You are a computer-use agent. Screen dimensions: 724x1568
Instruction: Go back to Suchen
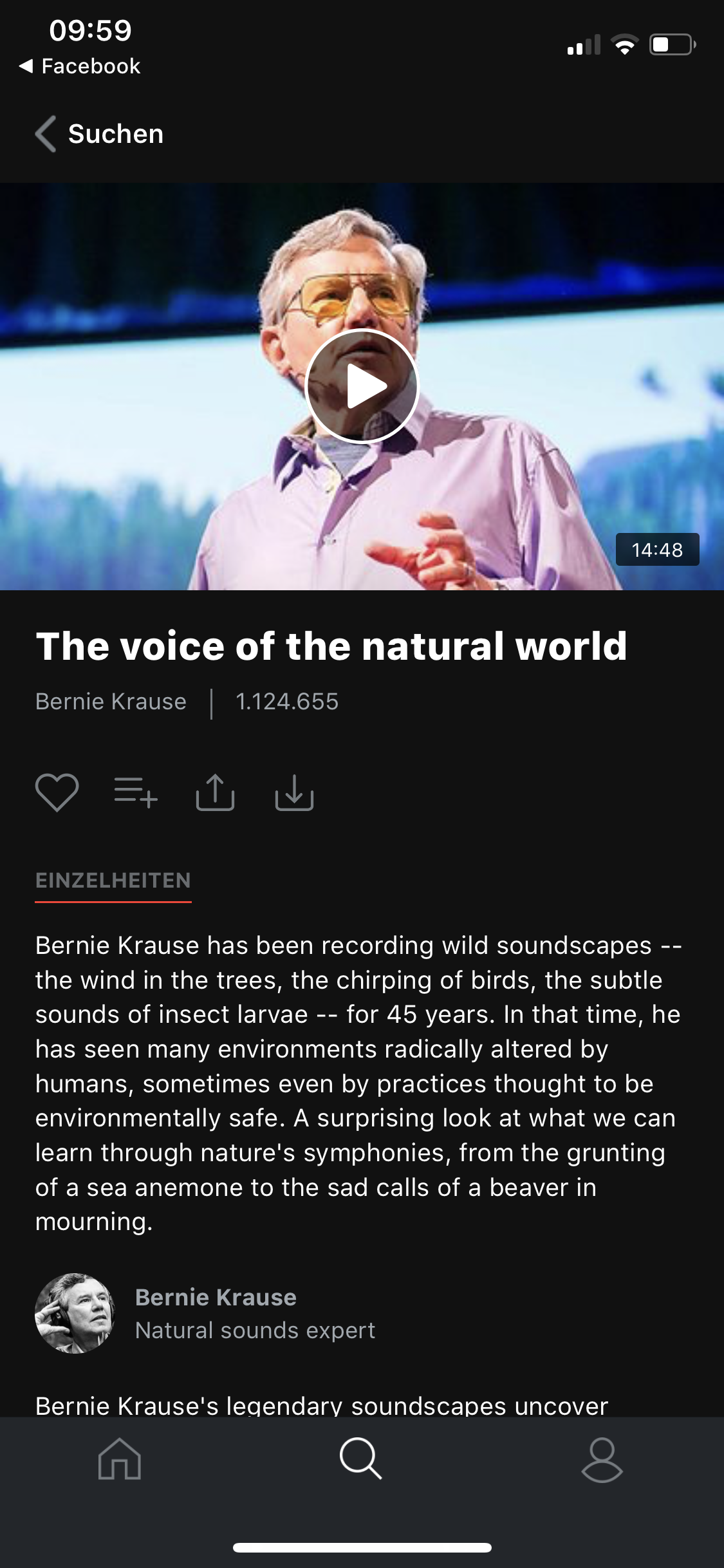click(x=99, y=134)
